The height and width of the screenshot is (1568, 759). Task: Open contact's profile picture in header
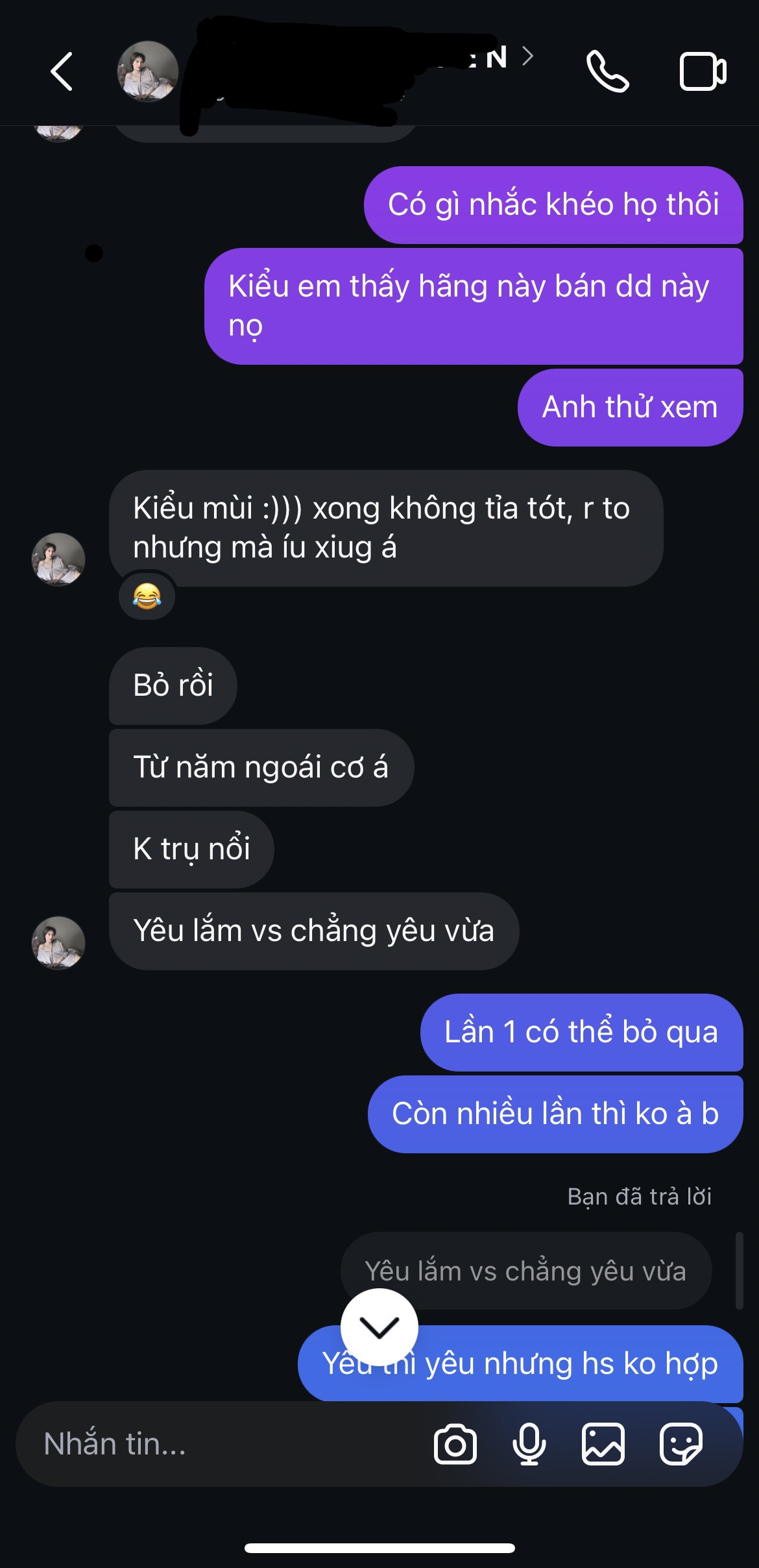(148, 71)
